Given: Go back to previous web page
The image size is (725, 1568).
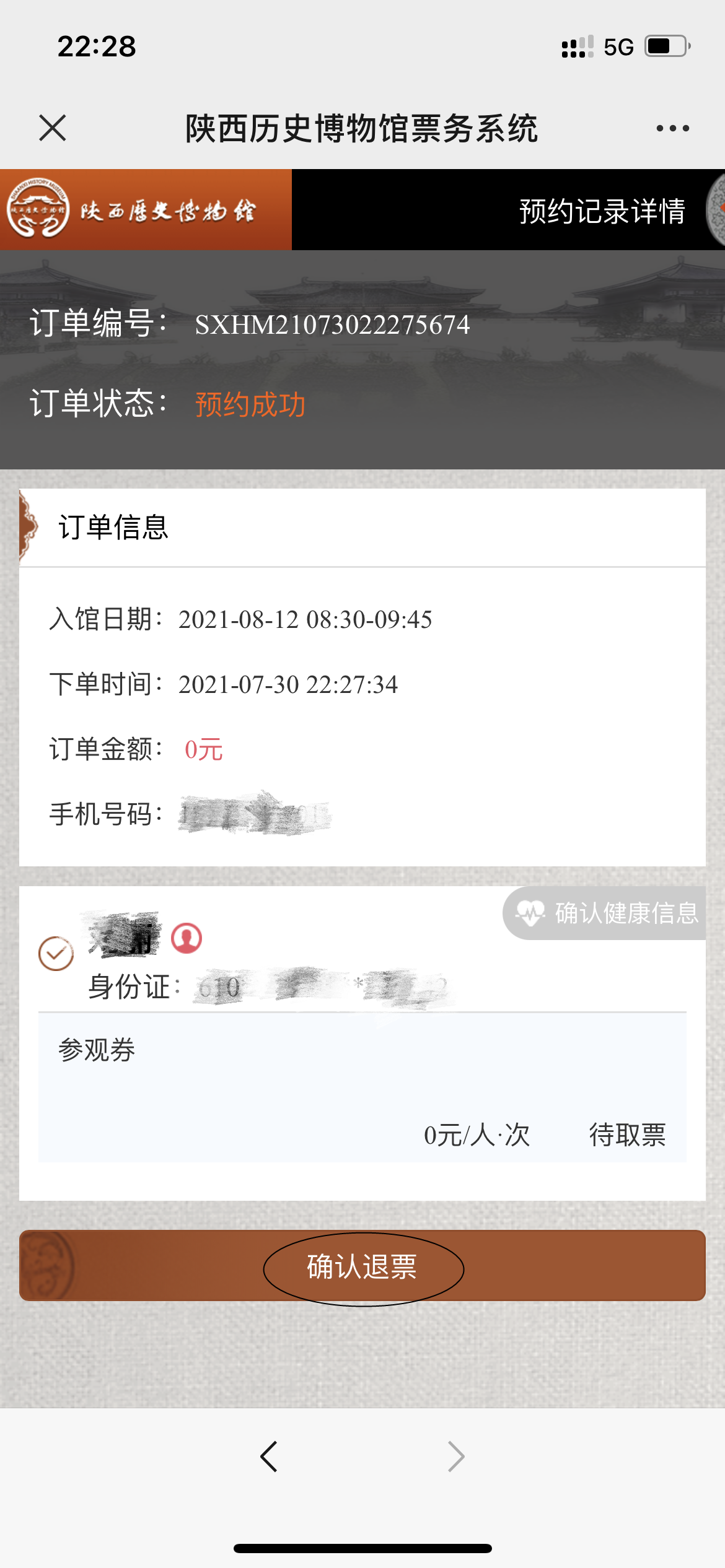Looking at the screenshot, I should (x=269, y=1457).
